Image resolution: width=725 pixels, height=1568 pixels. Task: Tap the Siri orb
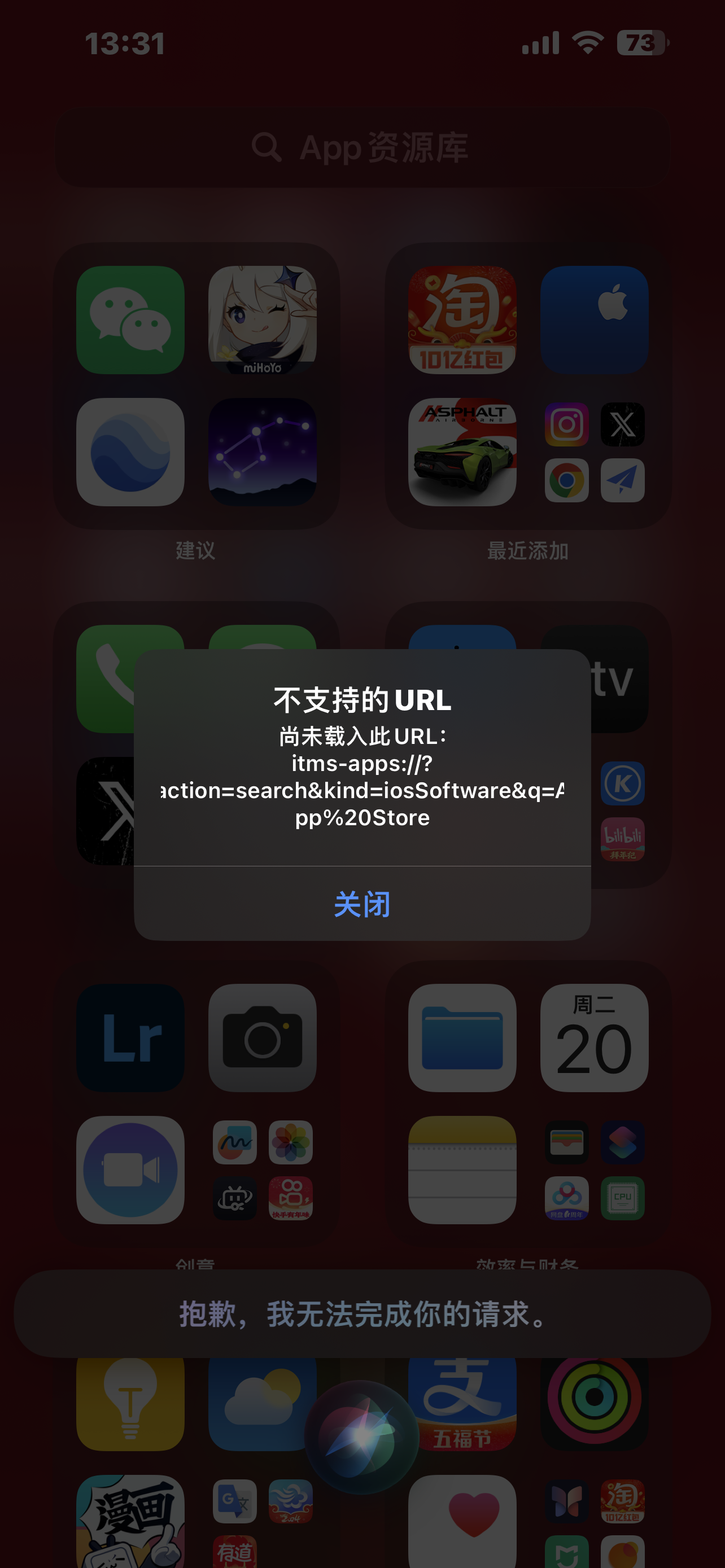coord(362,1436)
